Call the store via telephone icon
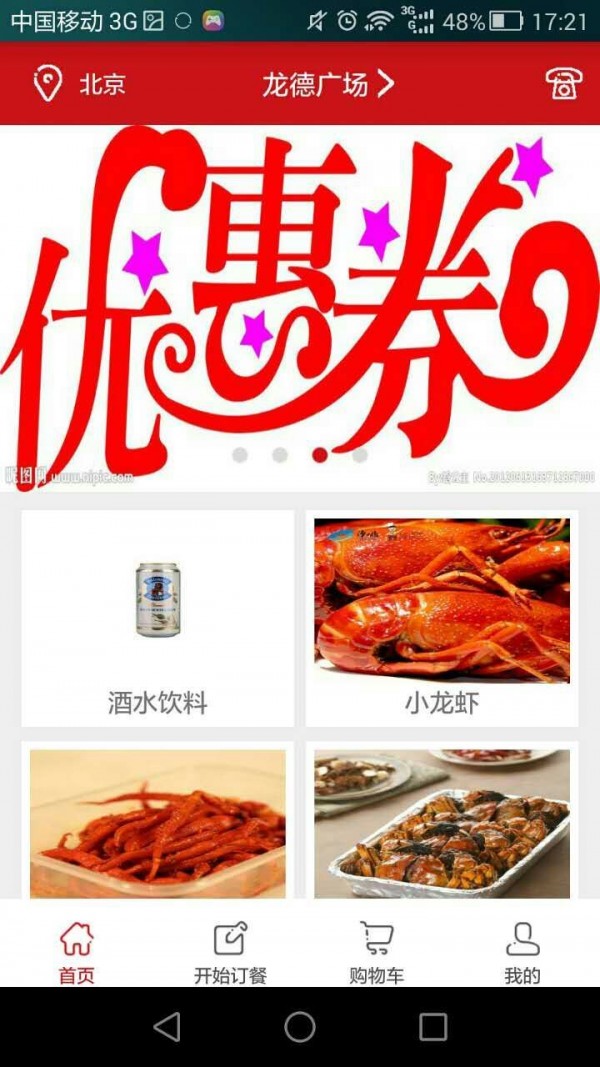 (x=564, y=84)
